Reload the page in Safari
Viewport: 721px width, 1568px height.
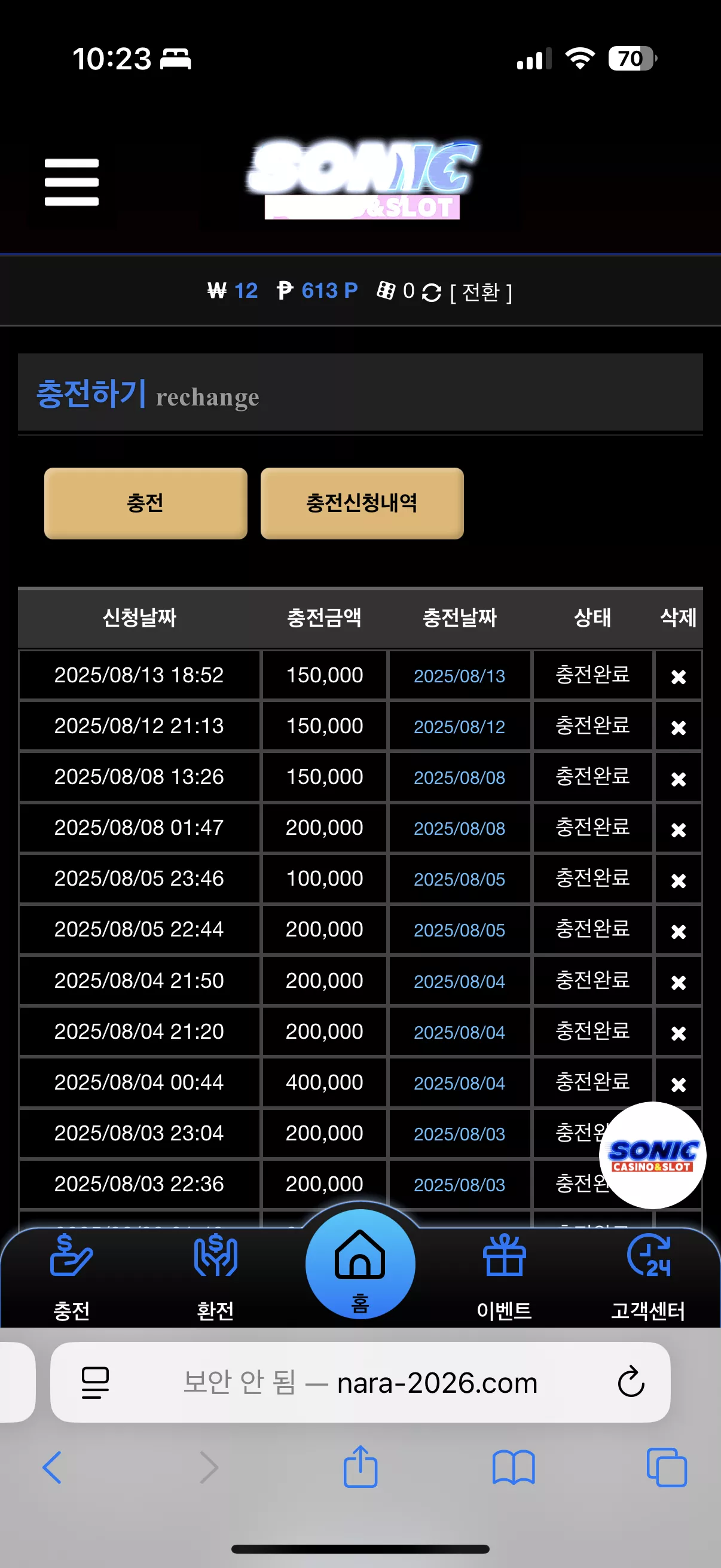tap(631, 1382)
